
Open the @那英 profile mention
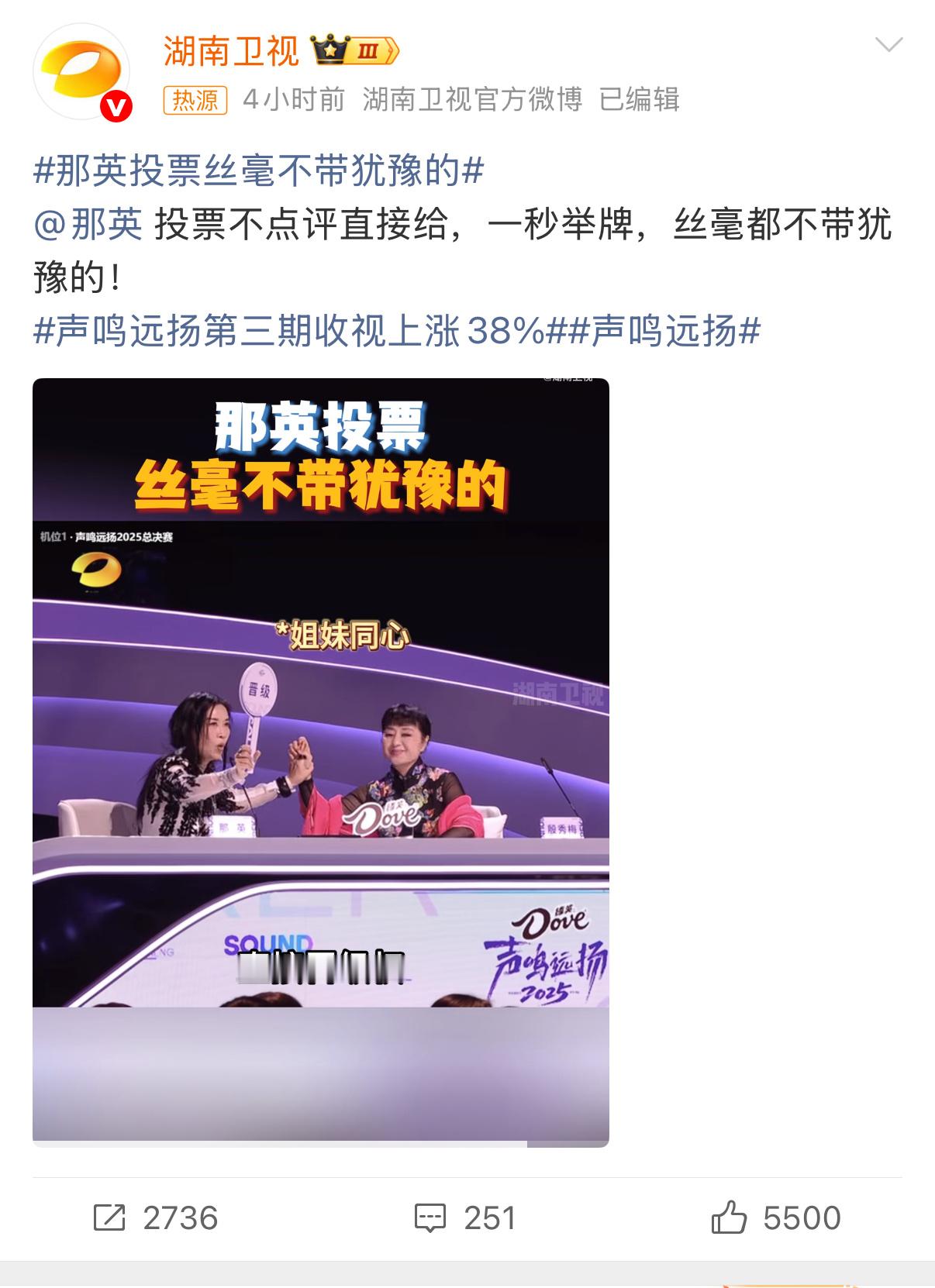coord(88,224)
